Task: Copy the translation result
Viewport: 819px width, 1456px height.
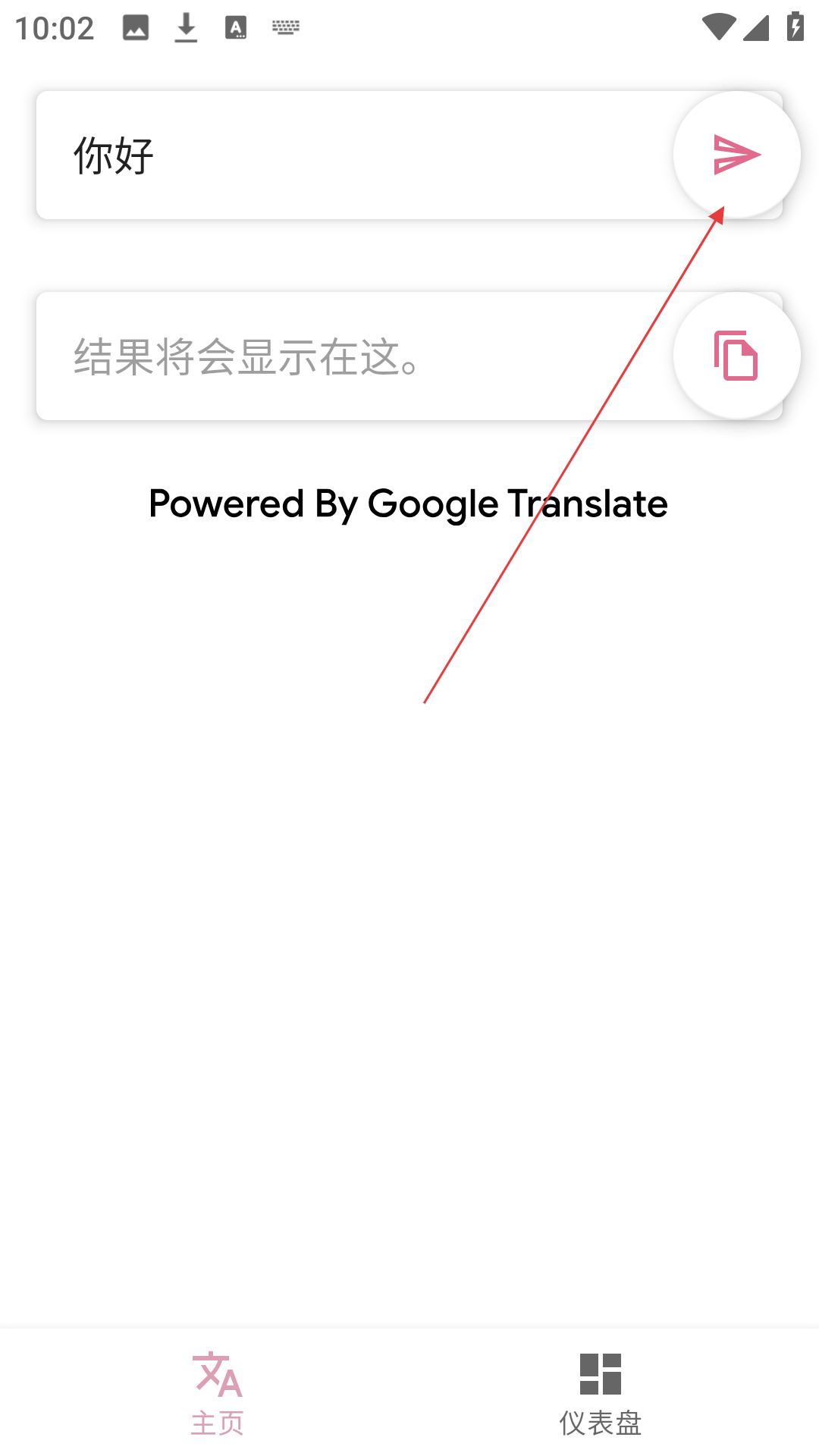Action: [736, 356]
